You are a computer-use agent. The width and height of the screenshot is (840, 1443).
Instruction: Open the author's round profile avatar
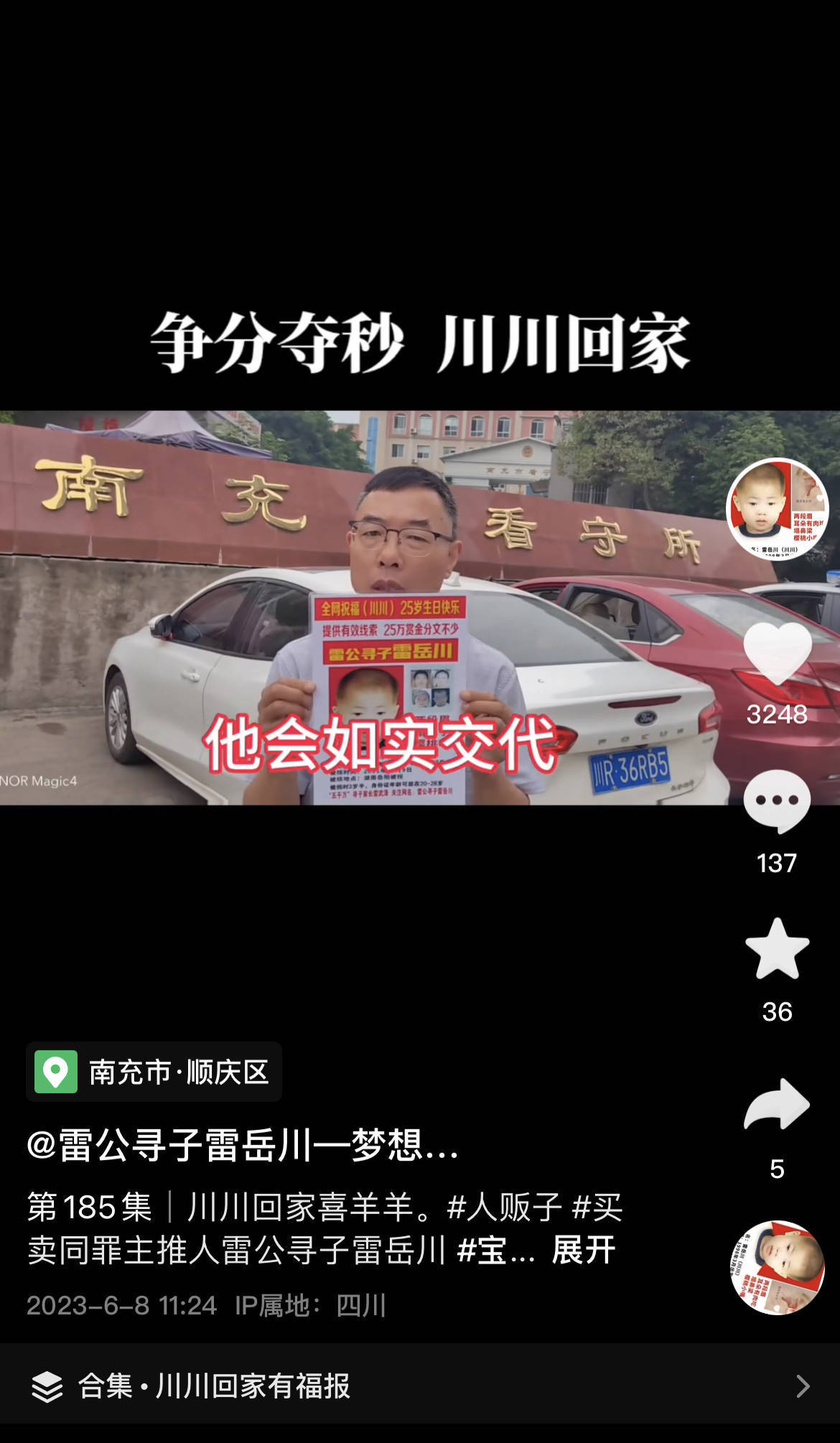click(x=777, y=508)
